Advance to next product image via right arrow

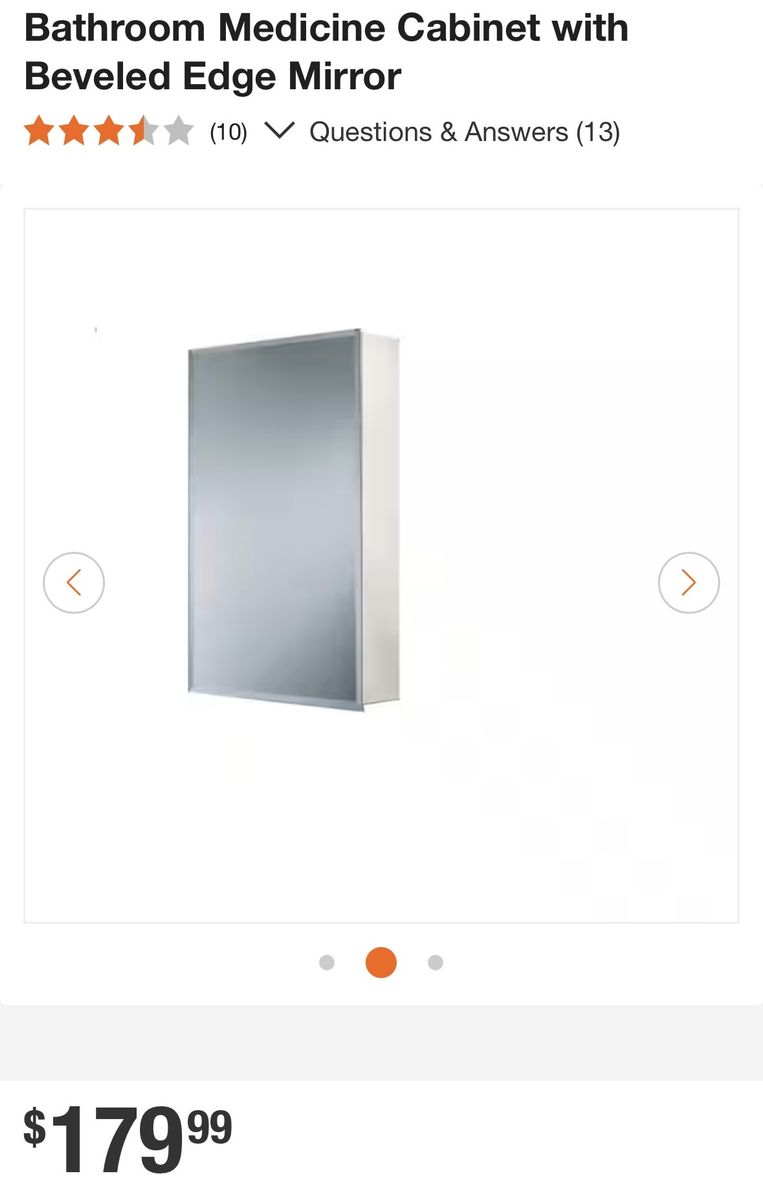[x=688, y=582]
